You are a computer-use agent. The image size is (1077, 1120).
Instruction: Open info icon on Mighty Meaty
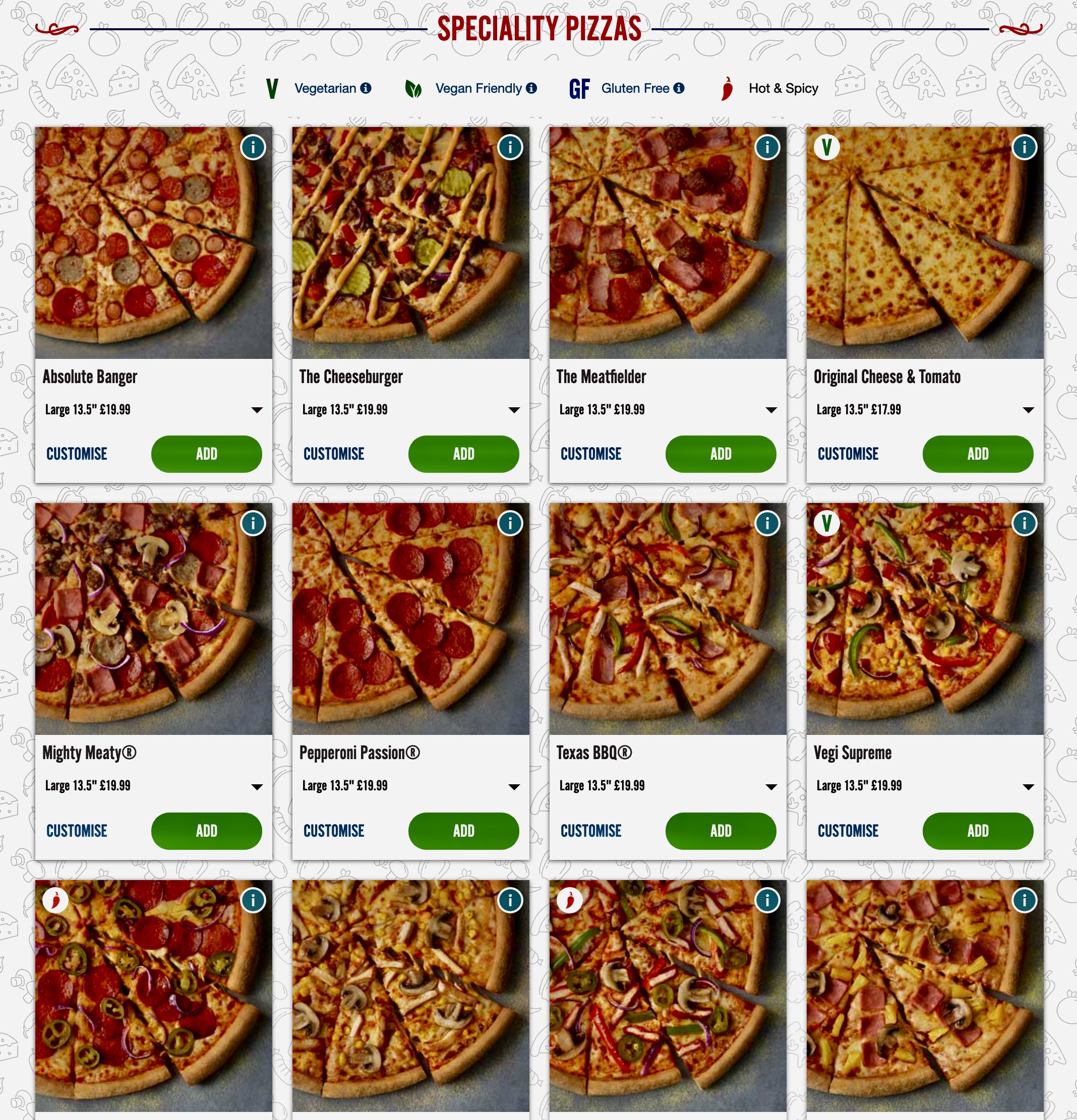[253, 523]
